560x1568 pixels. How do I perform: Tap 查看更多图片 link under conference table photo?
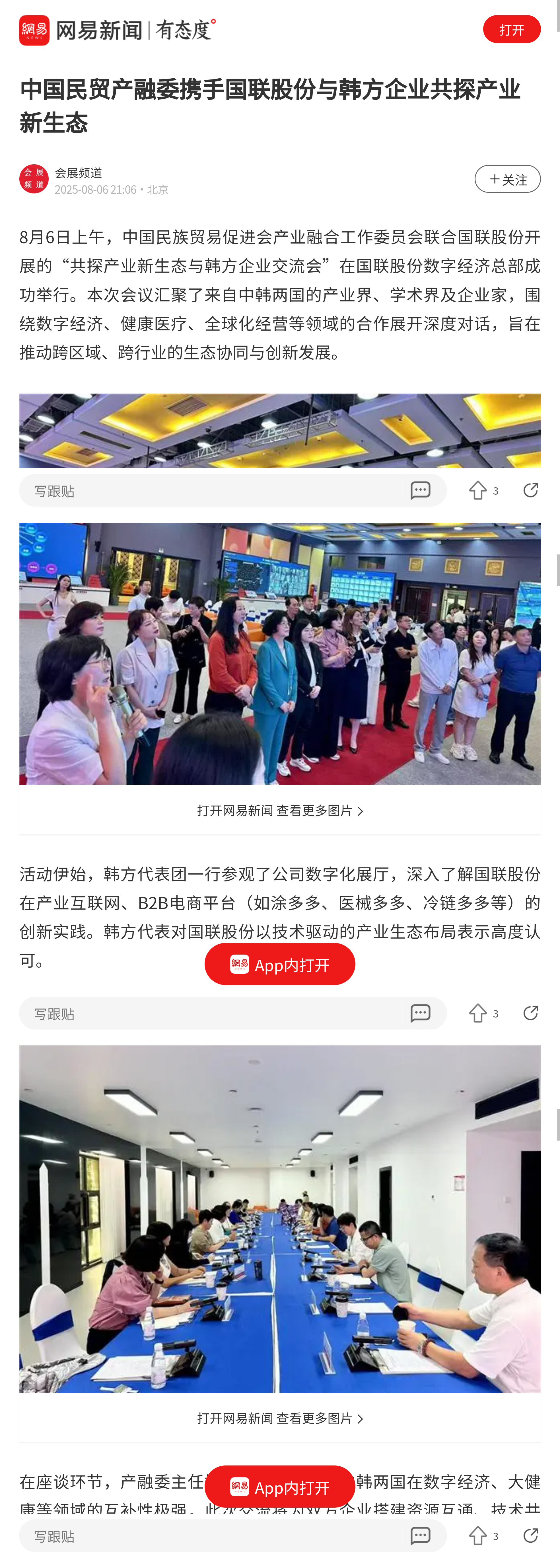click(x=280, y=1418)
